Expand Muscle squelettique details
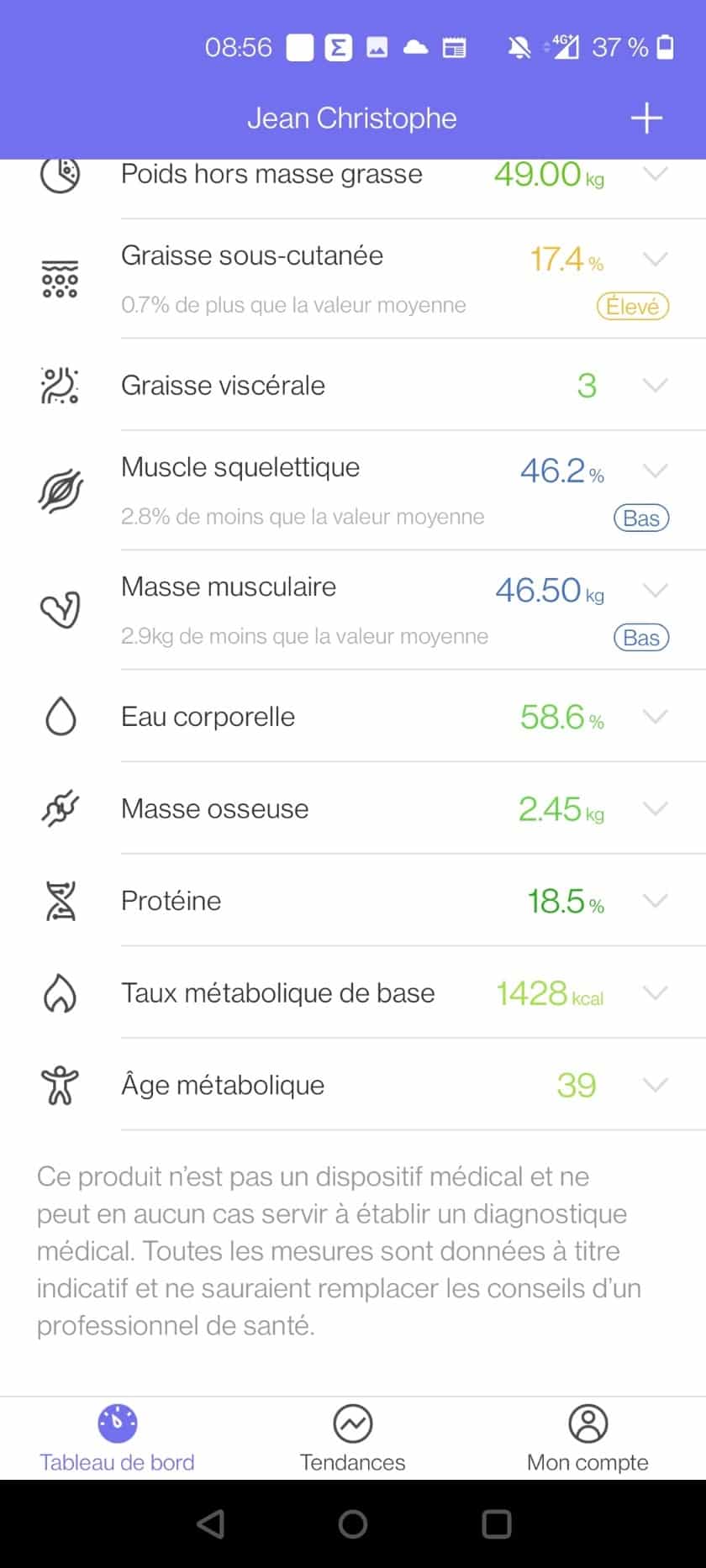706x1568 pixels. tap(655, 471)
